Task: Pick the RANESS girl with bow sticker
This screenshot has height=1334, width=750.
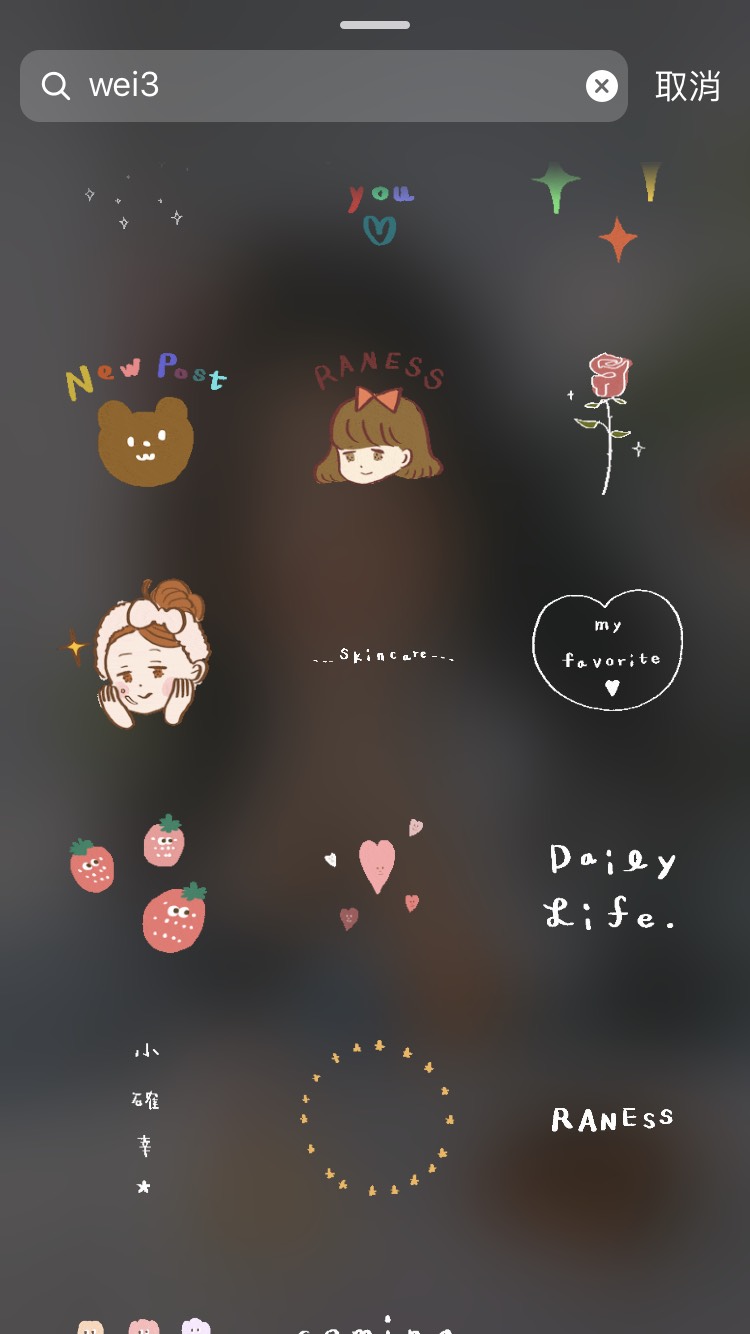Action: click(378, 420)
